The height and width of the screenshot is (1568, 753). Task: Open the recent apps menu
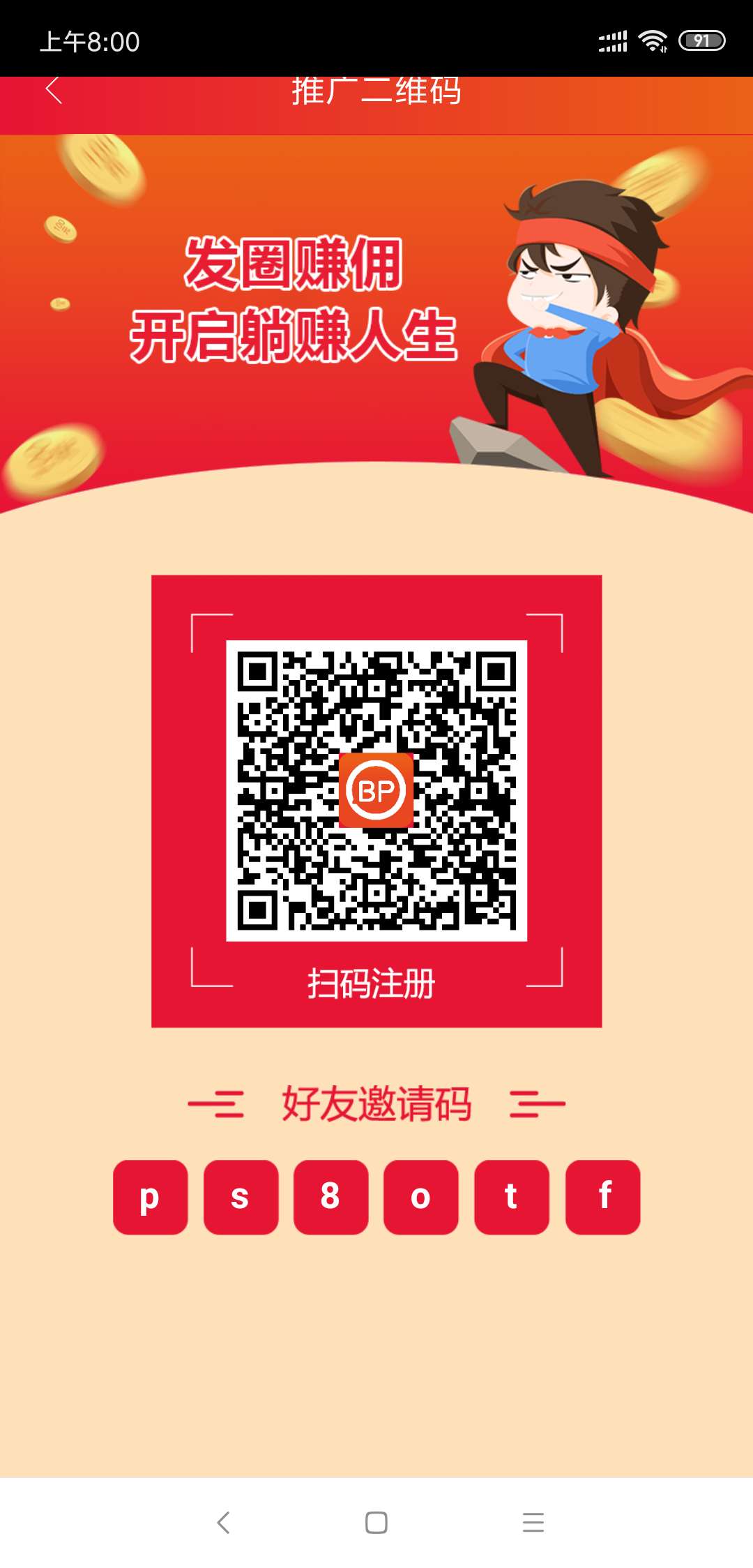[x=533, y=1522]
